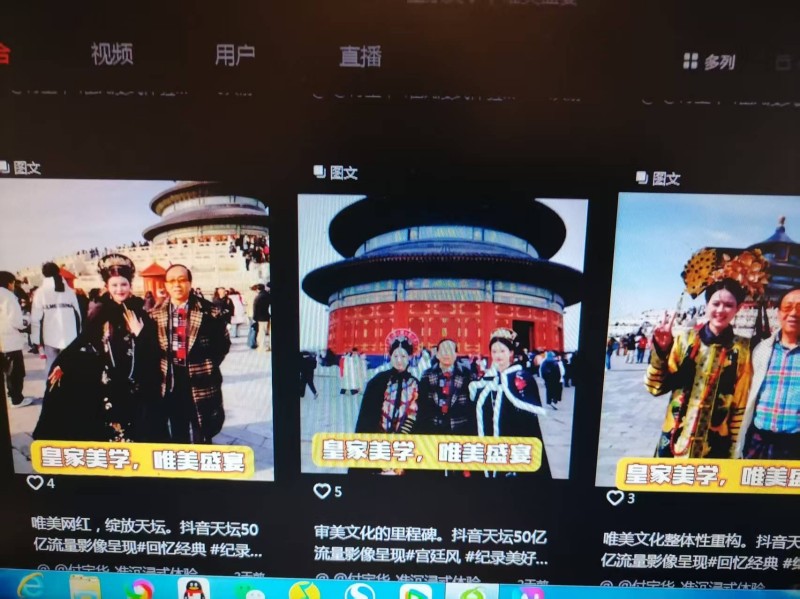Select the 多列 layout option
Image resolution: width=800 pixels, height=599 pixels.
click(709, 62)
